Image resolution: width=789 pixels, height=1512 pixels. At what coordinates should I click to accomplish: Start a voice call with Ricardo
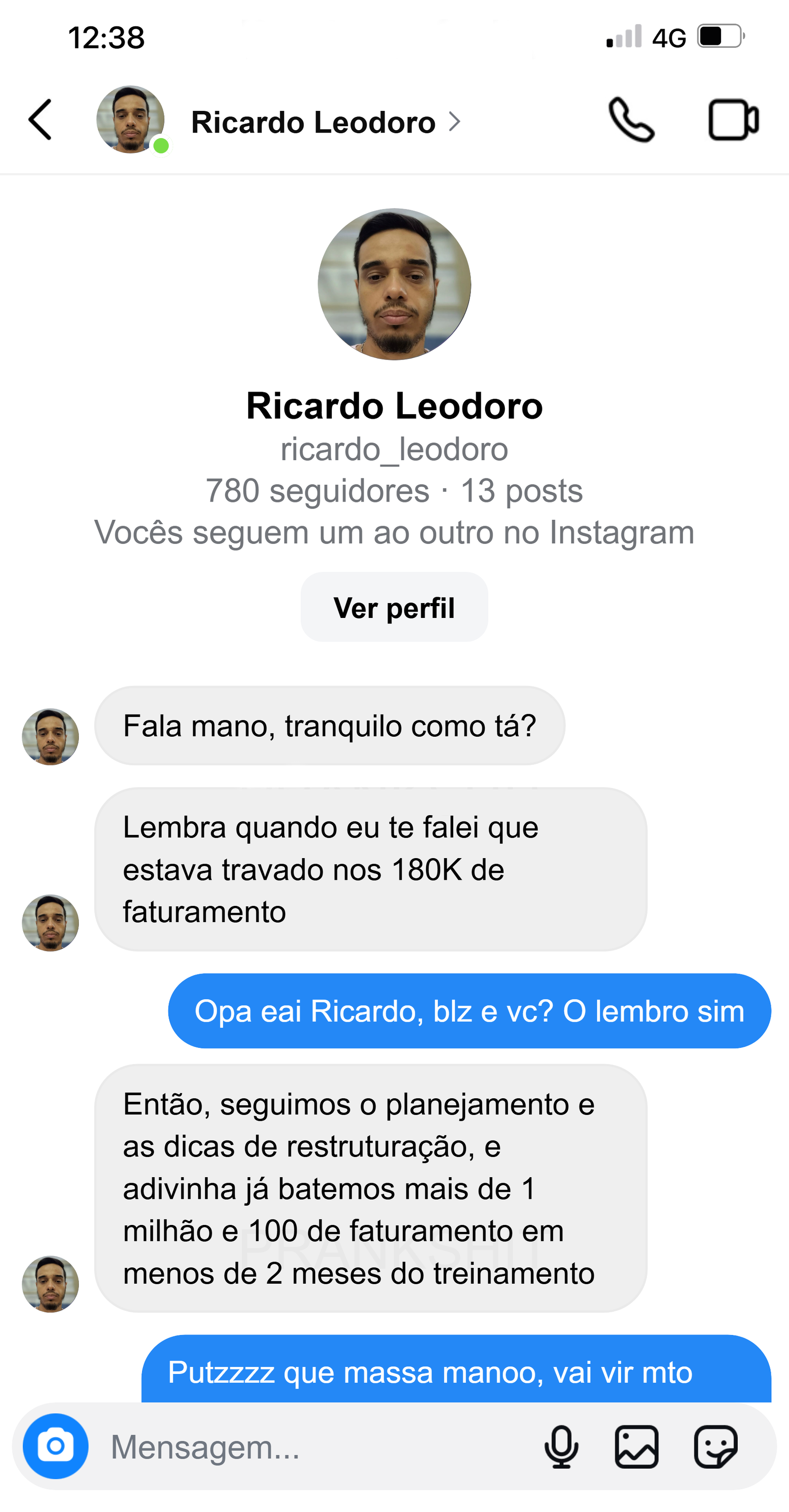coord(631,120)
